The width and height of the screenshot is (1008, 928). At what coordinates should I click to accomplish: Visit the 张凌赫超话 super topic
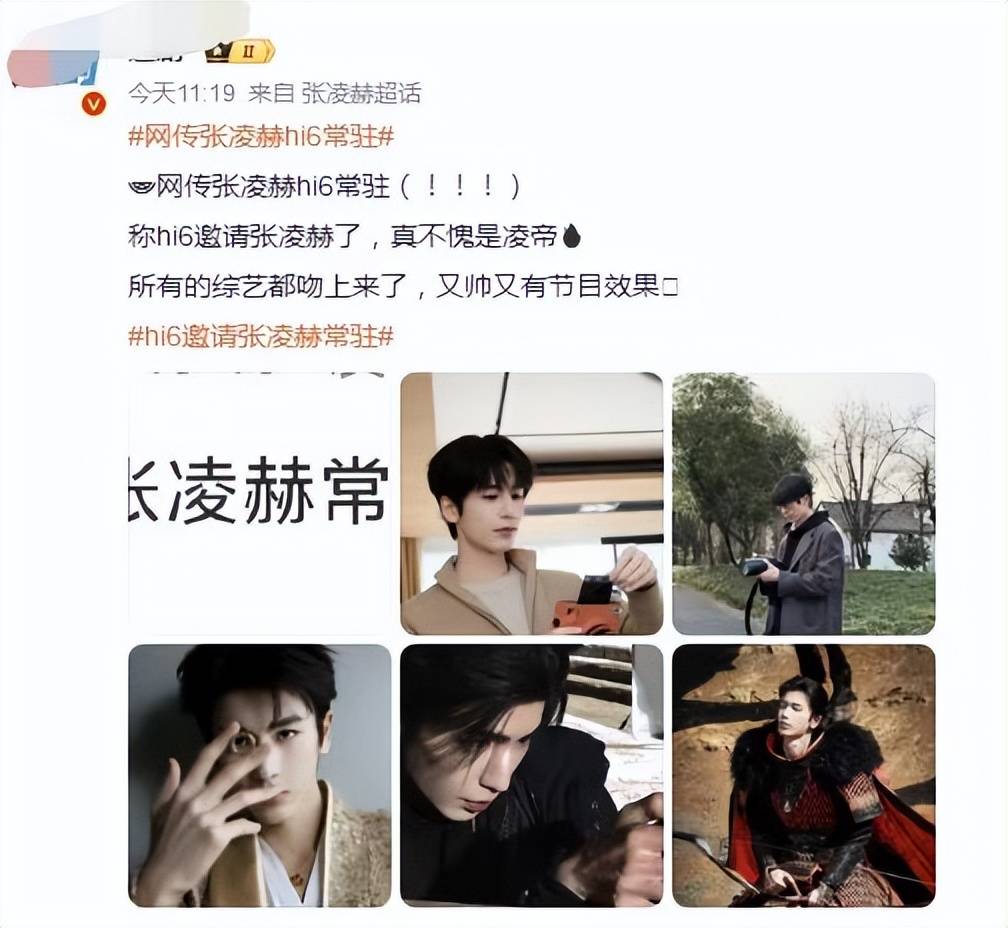[x=362, y=94]
